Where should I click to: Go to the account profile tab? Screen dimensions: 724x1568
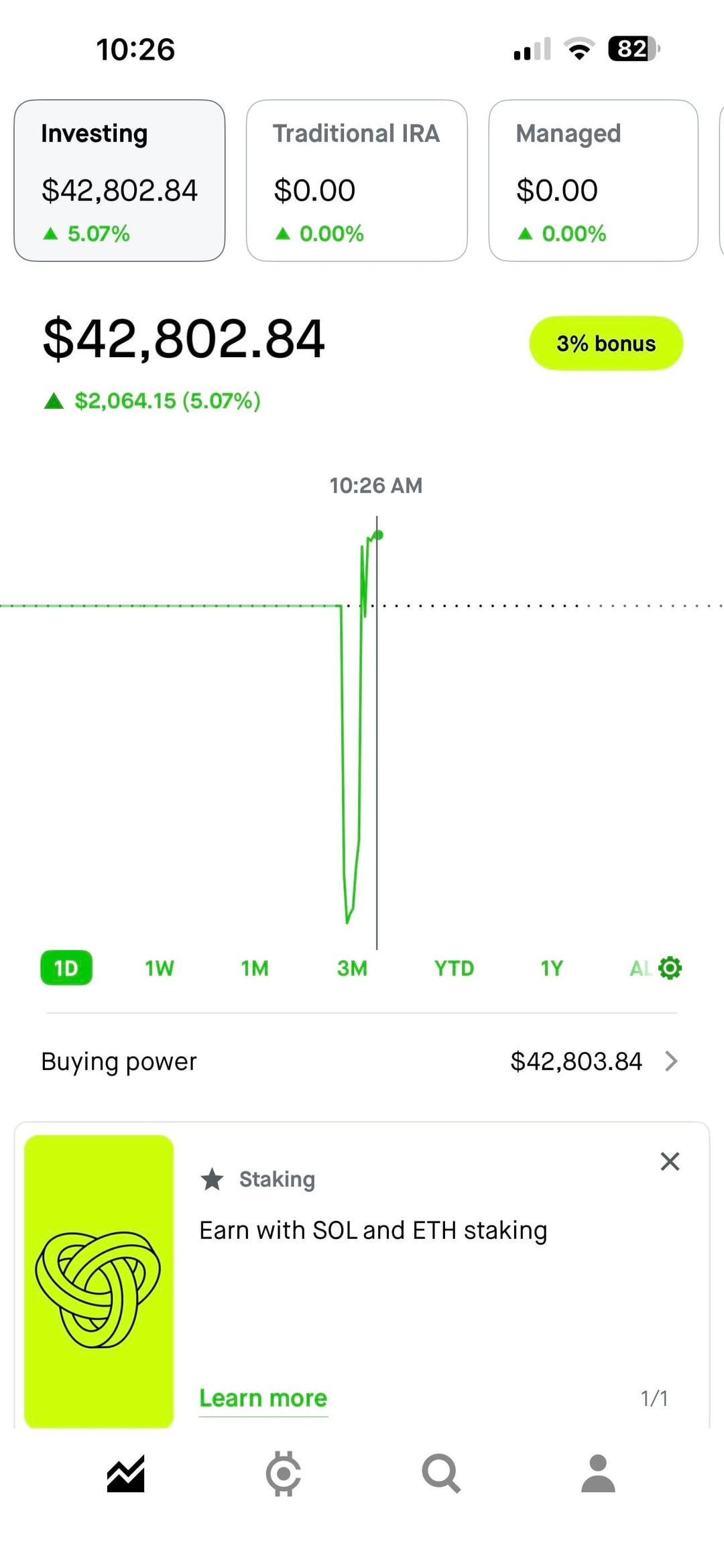598,1474
